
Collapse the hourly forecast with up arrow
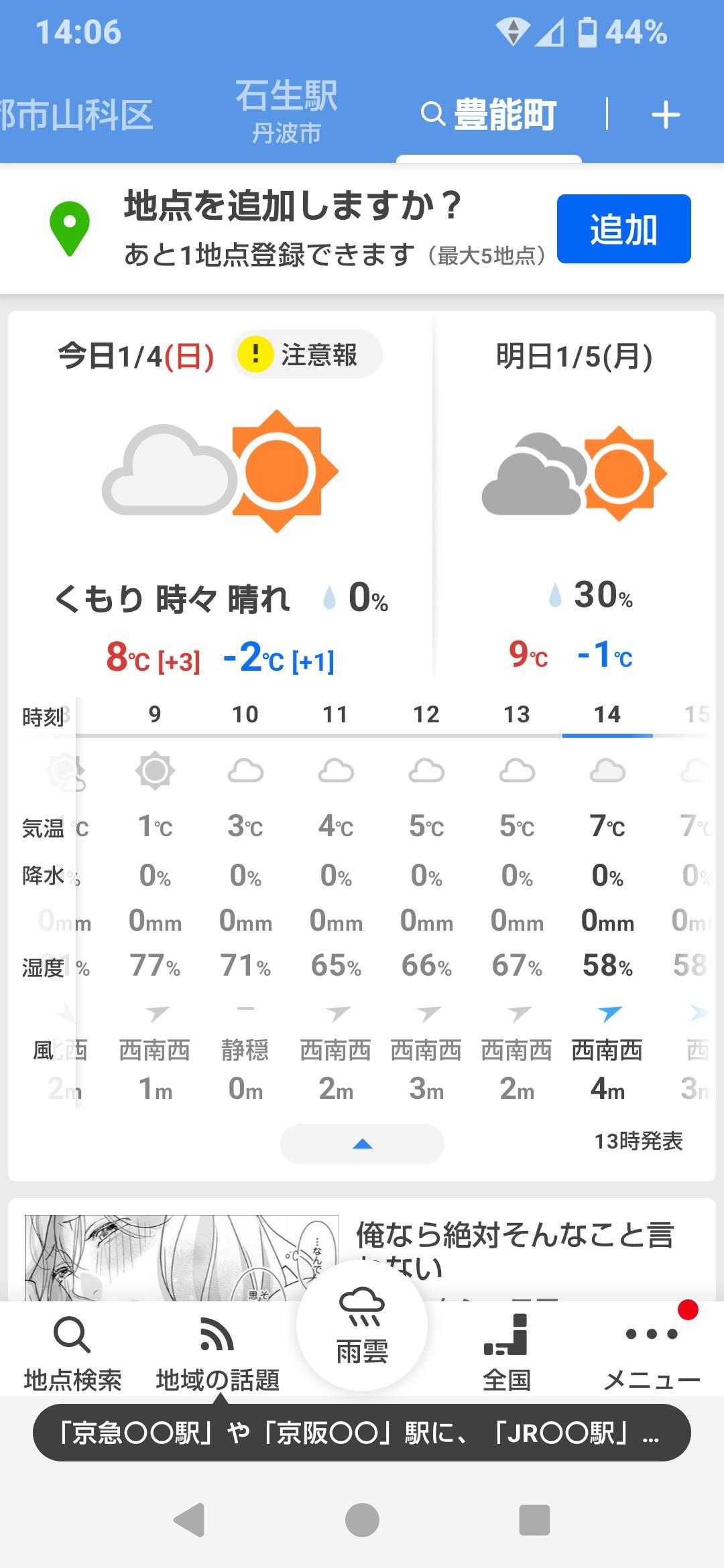pos(362,1144)
